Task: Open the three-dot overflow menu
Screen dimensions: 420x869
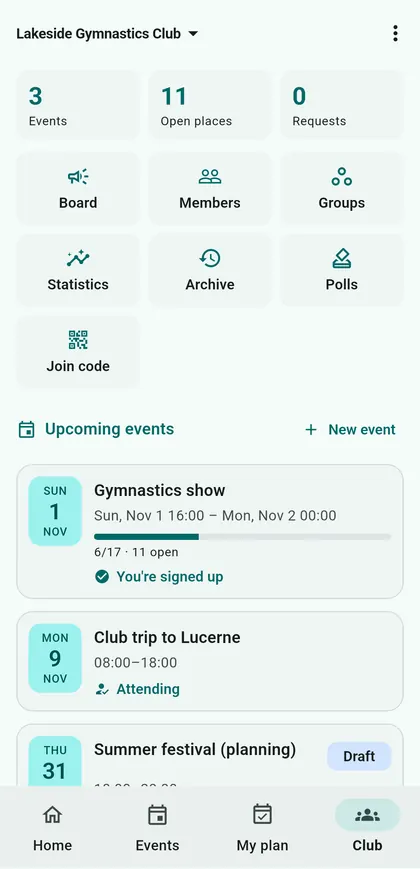Action: [395, 34]
